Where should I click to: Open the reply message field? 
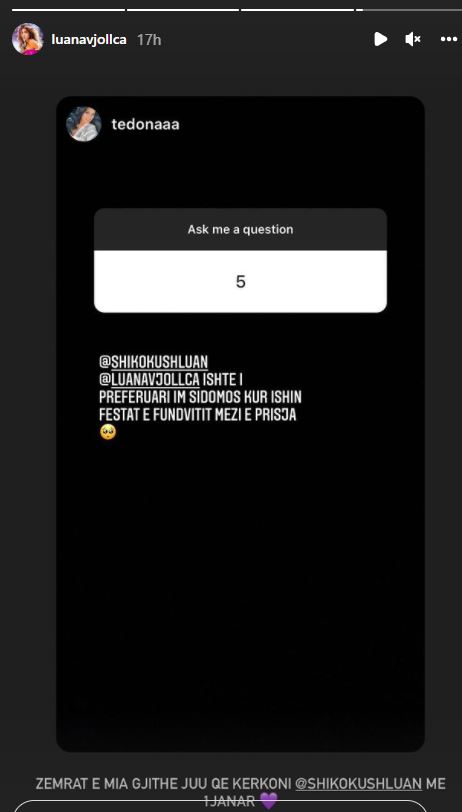coord(220,806)
